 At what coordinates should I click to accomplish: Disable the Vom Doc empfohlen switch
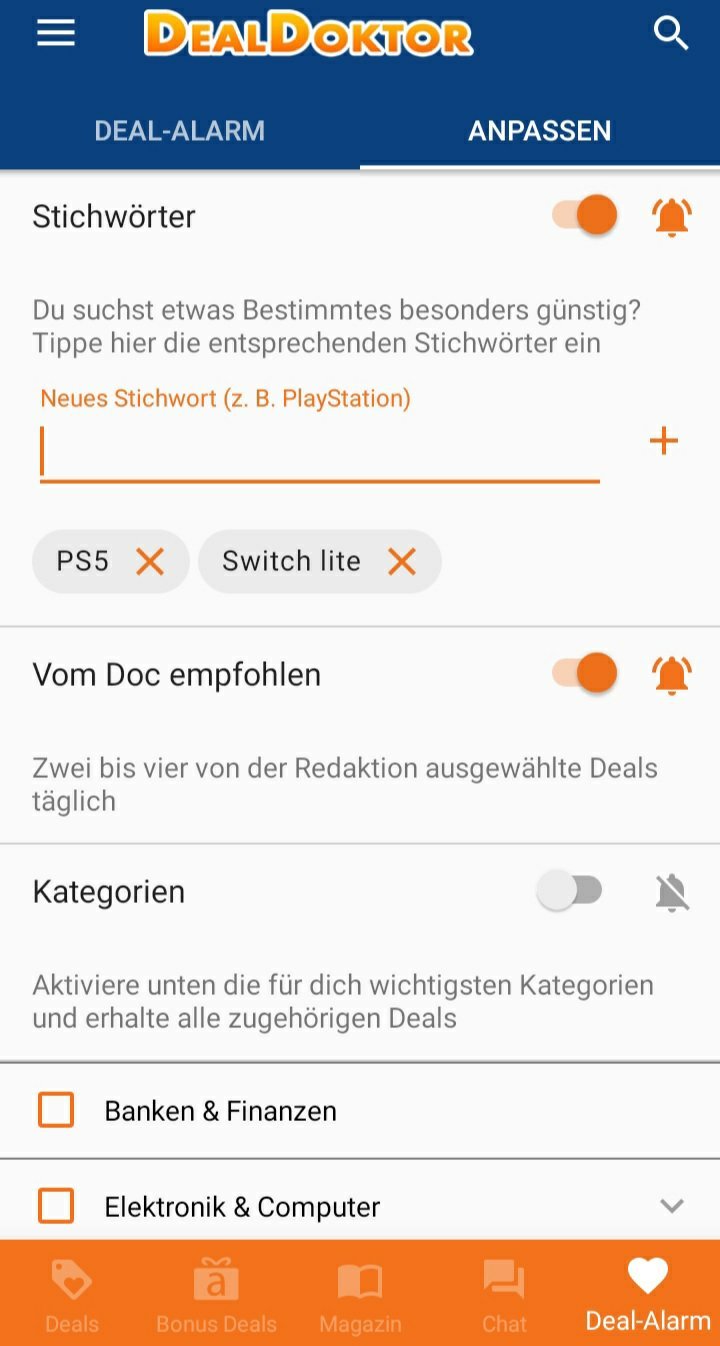click(x=585, y=674)
